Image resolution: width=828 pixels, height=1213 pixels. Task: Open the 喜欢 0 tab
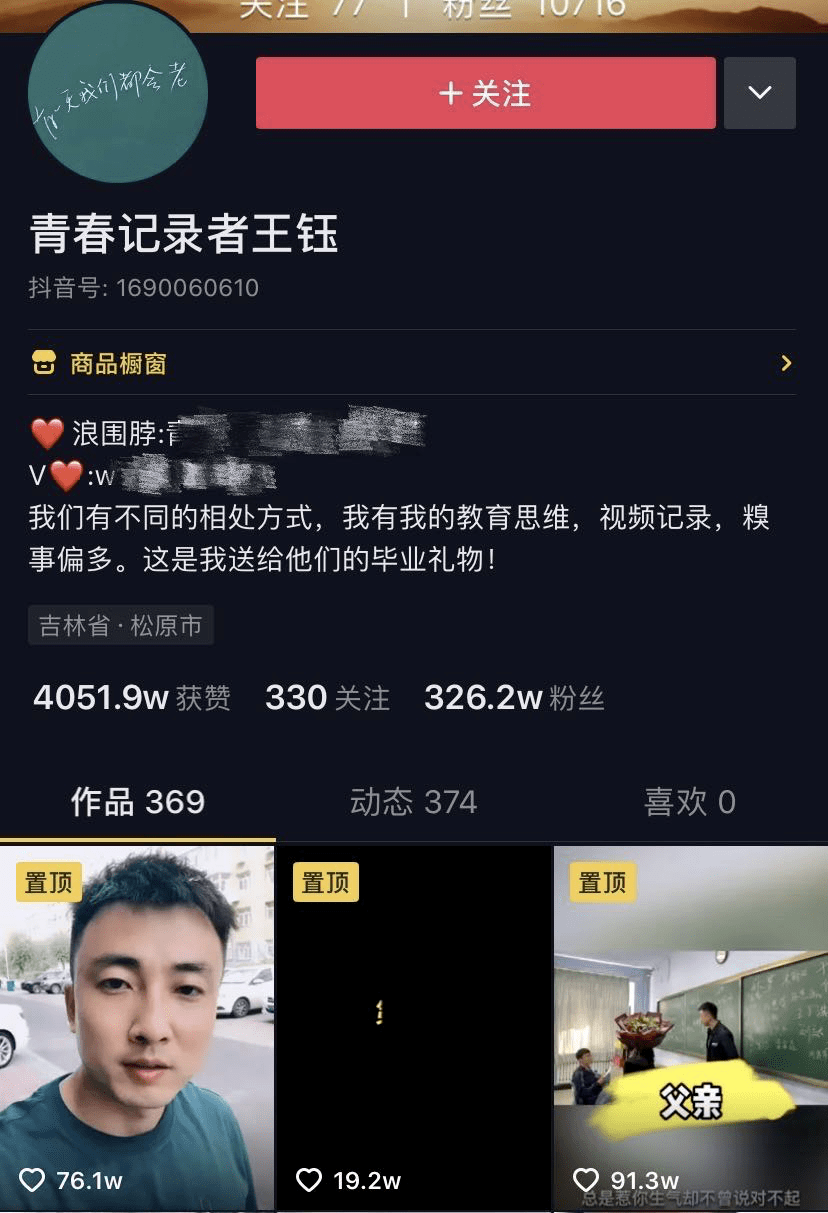[x=689, y=802]
